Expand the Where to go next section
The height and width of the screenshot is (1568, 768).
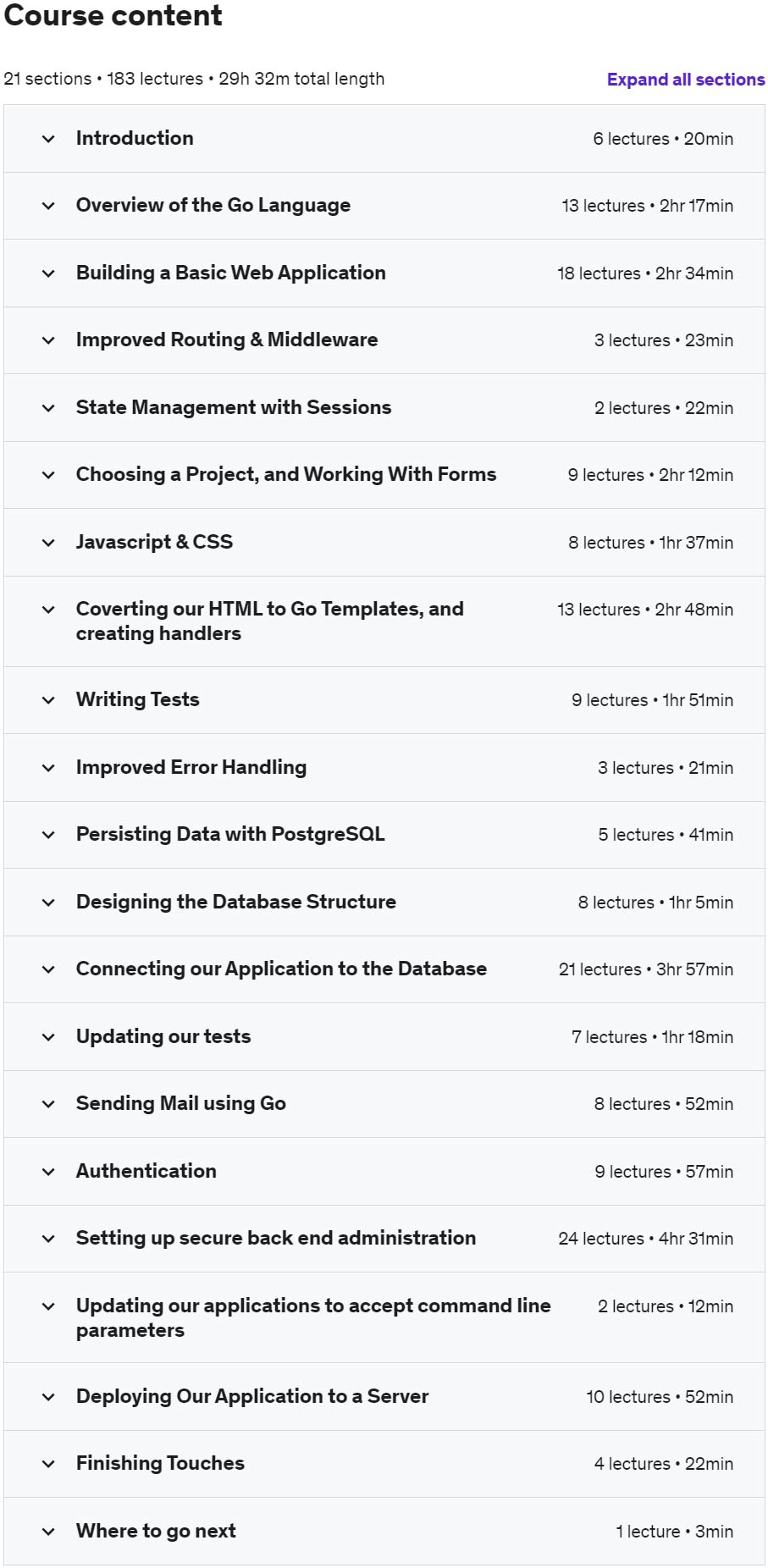coord(384,1532)
